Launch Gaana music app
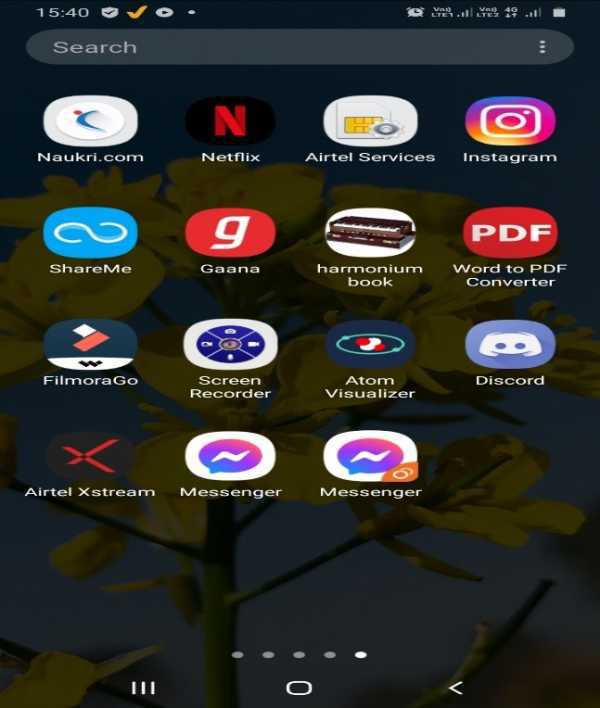The image size is (600, 708). [230, 233]
